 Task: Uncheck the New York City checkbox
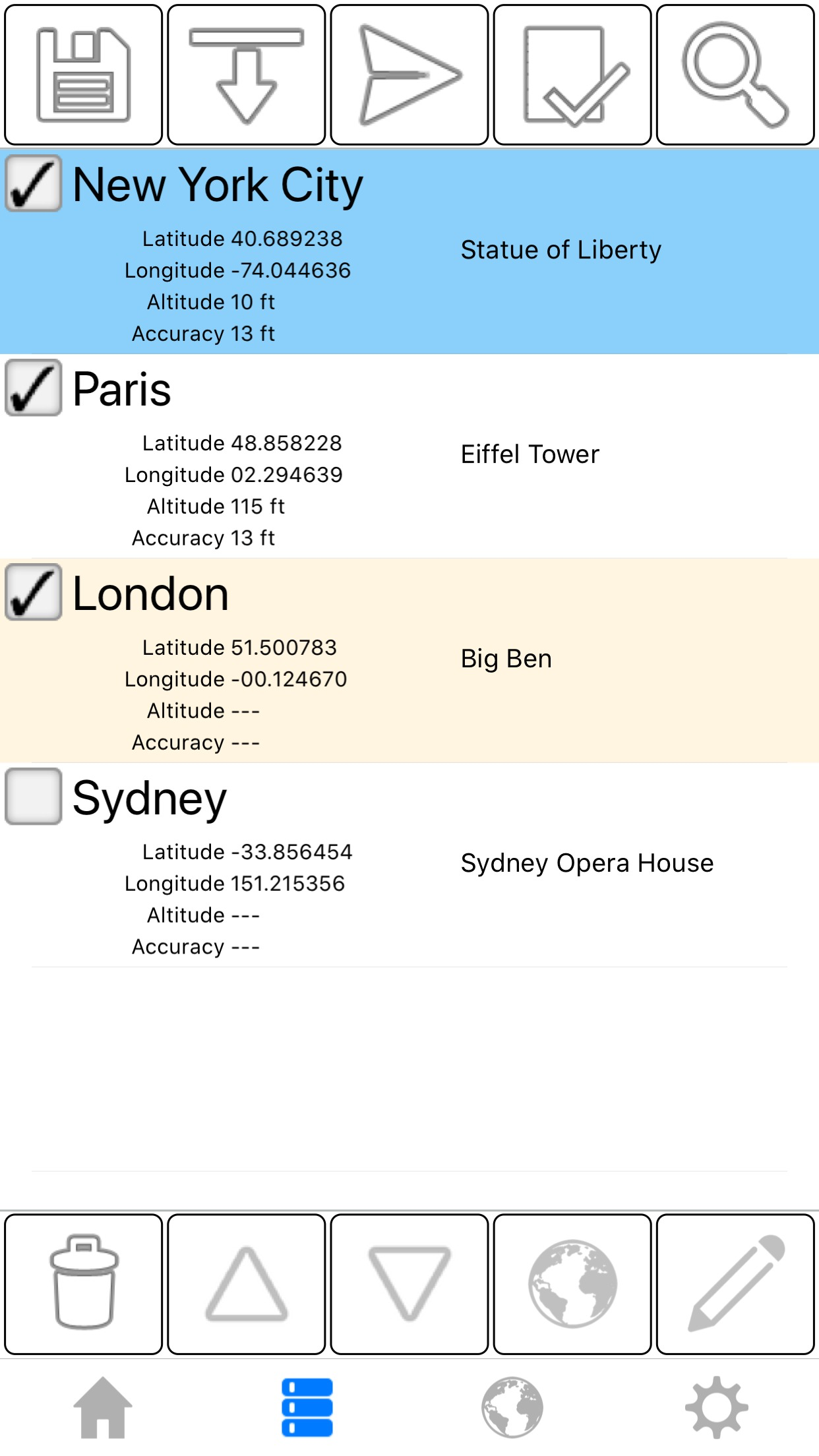34,183
